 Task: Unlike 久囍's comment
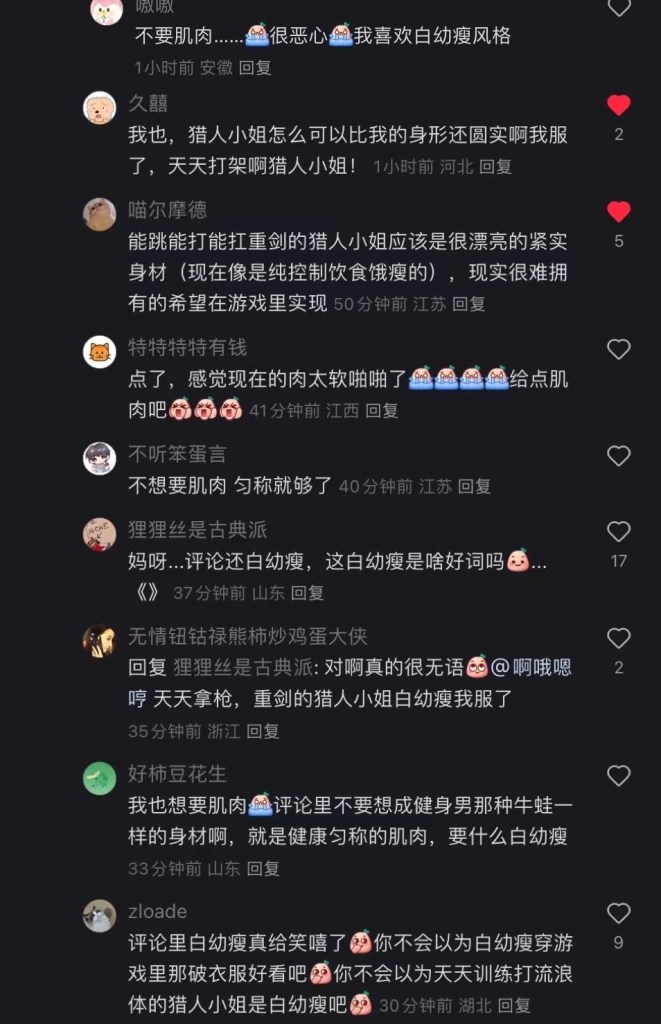tap(619, 105)
